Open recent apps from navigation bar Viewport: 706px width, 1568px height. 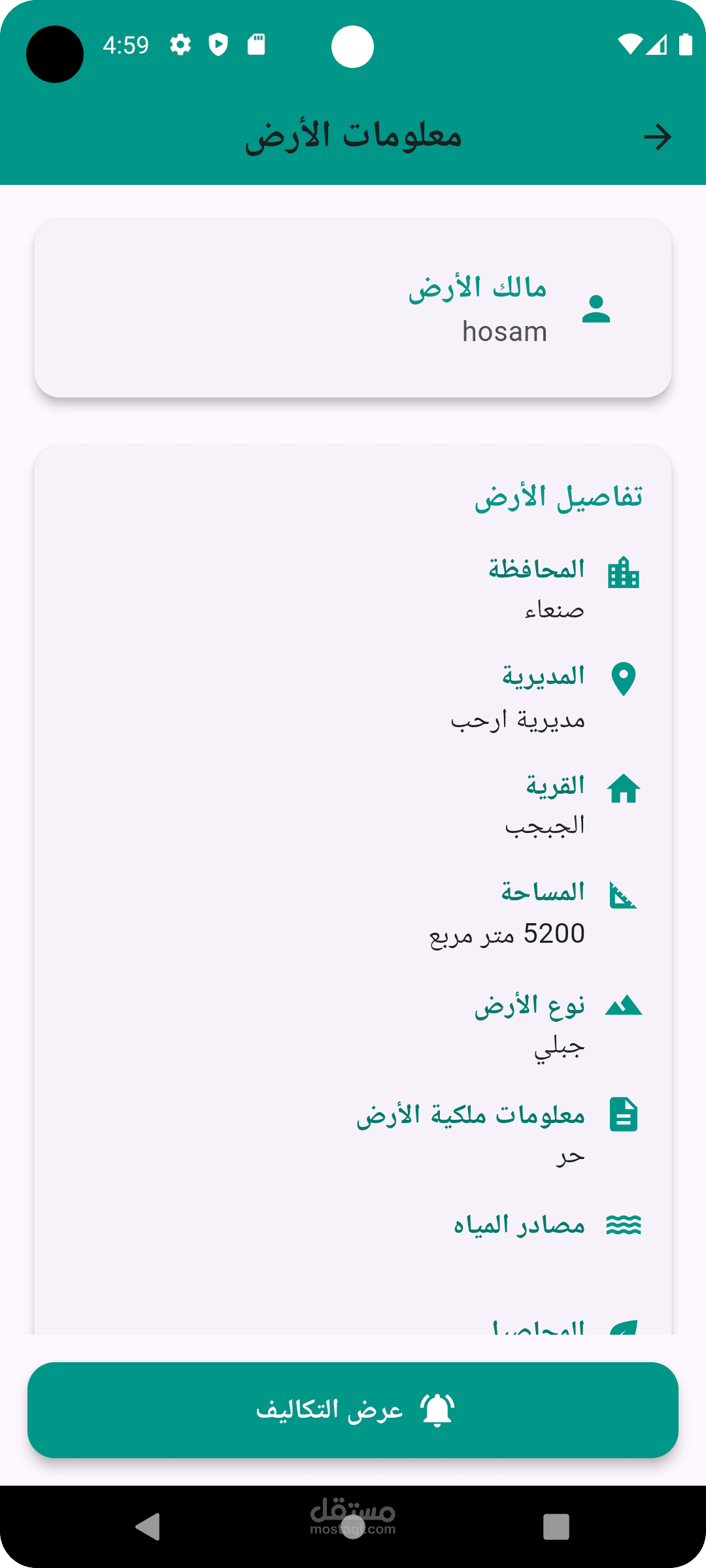click(556, 1527)
